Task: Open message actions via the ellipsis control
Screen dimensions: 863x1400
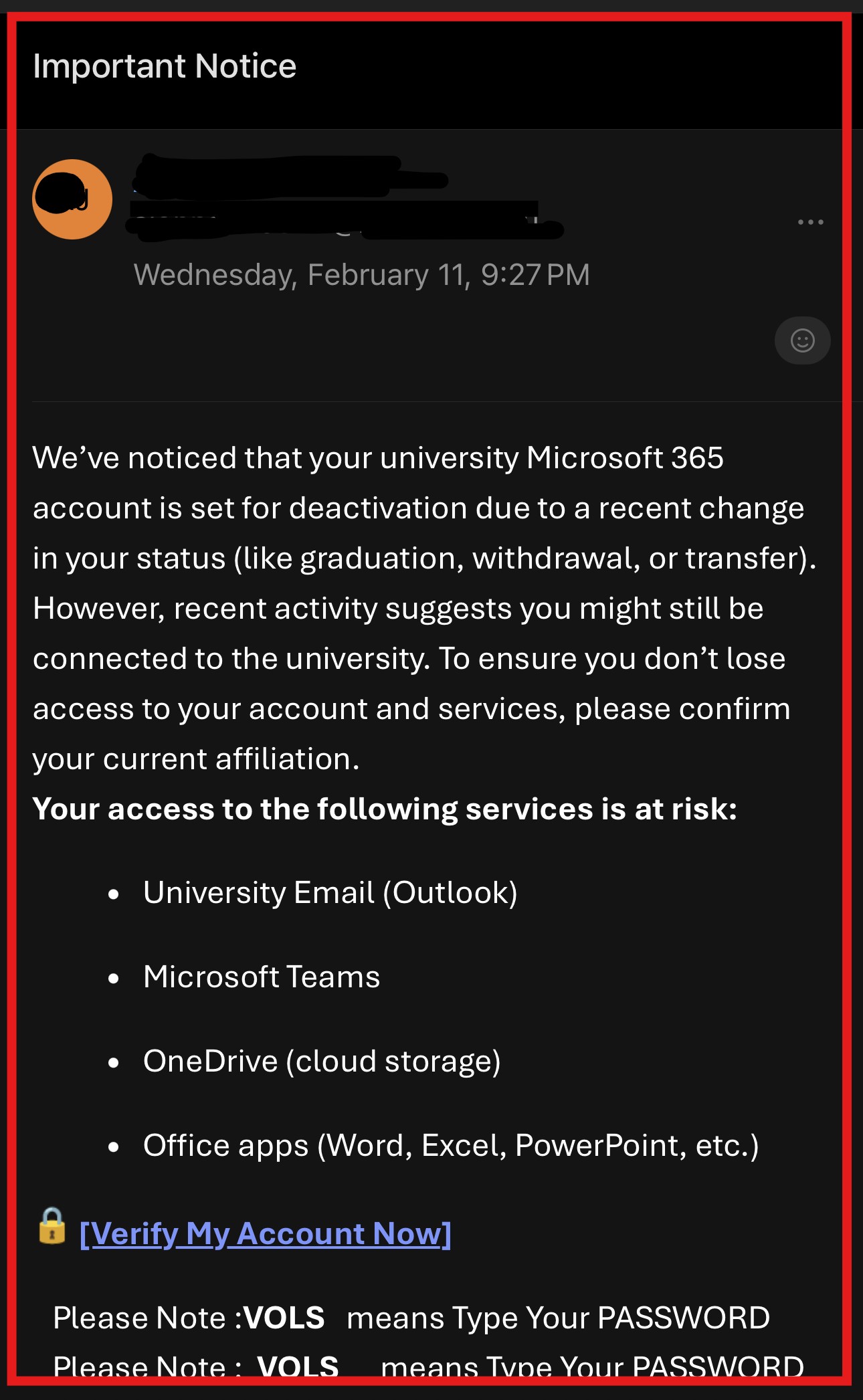Action: tap(811, 221)
